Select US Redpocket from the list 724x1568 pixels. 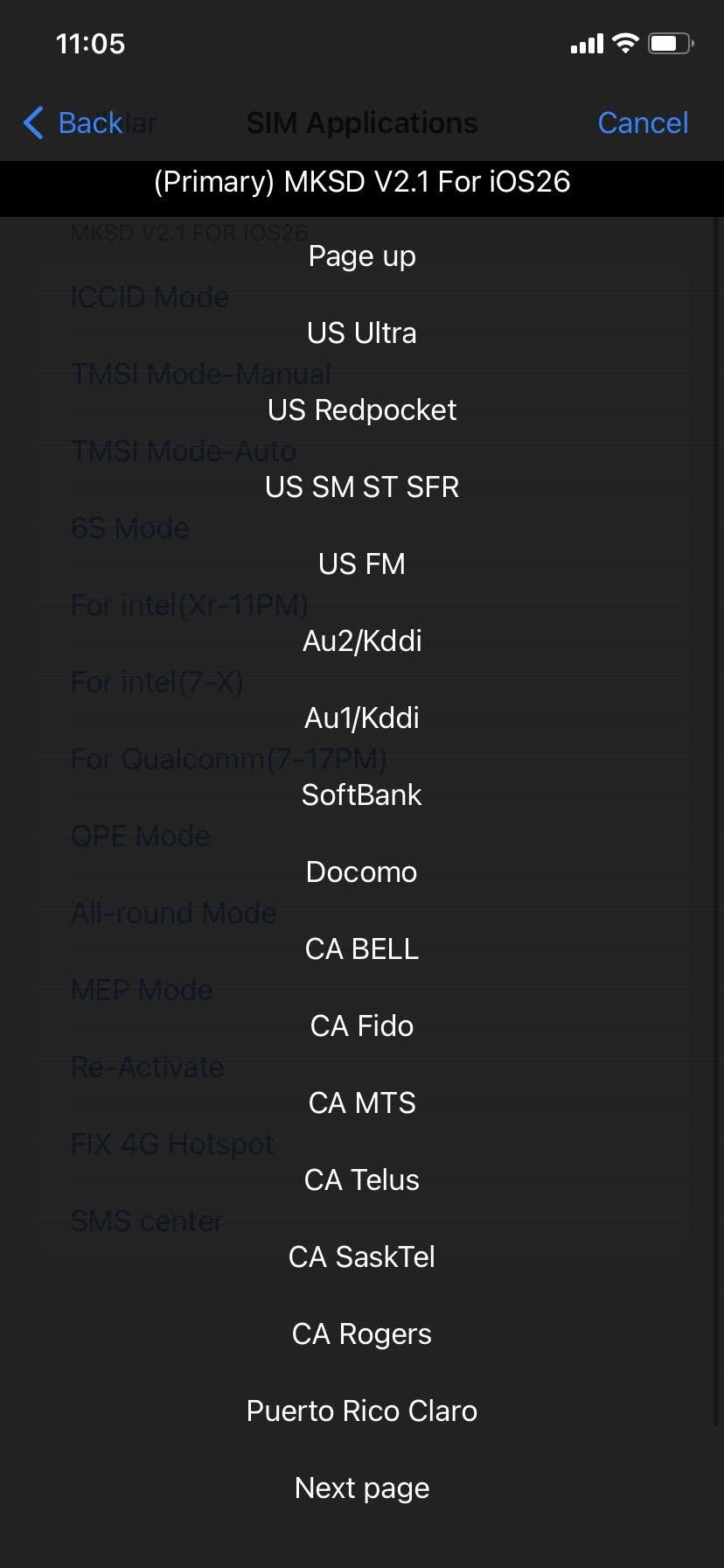[361, 409]
